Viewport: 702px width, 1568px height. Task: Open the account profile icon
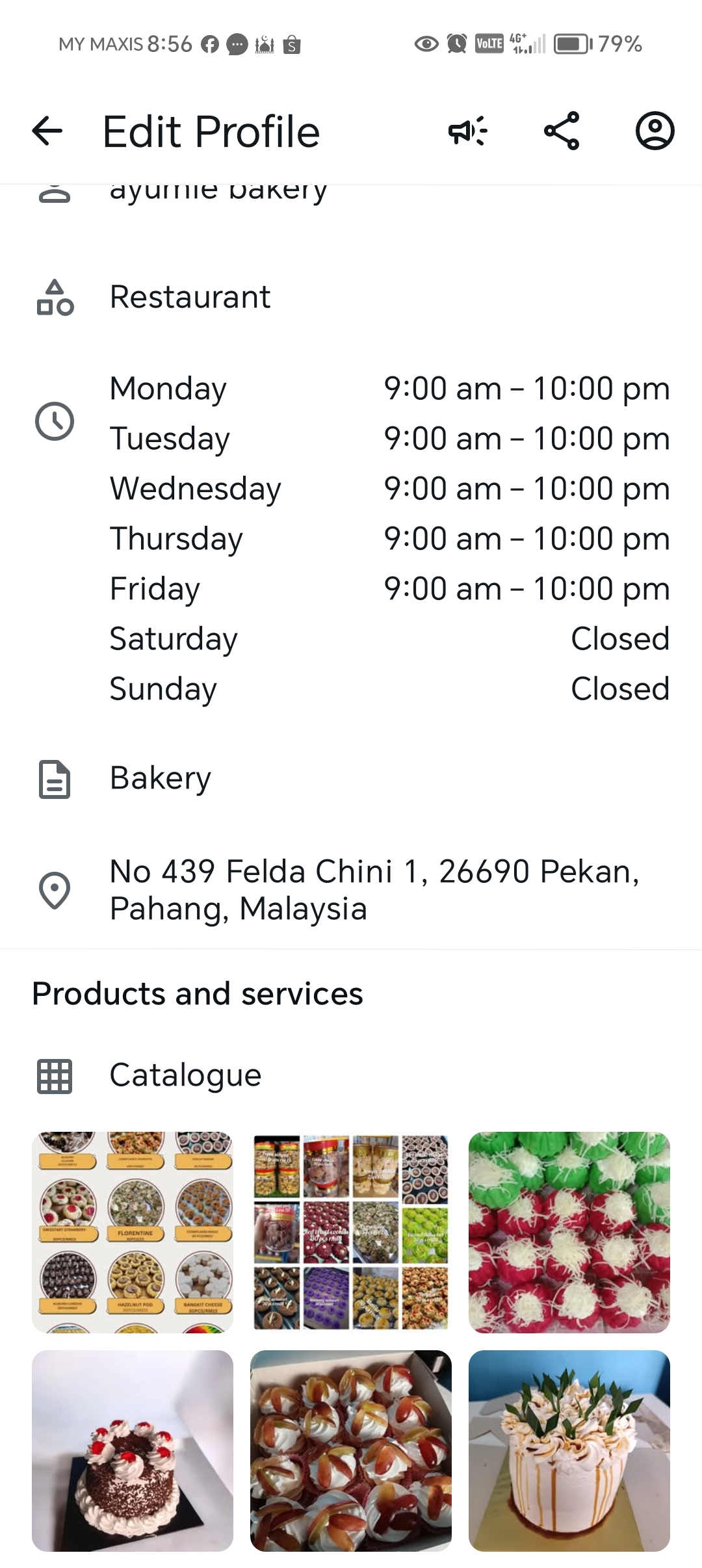655,131
